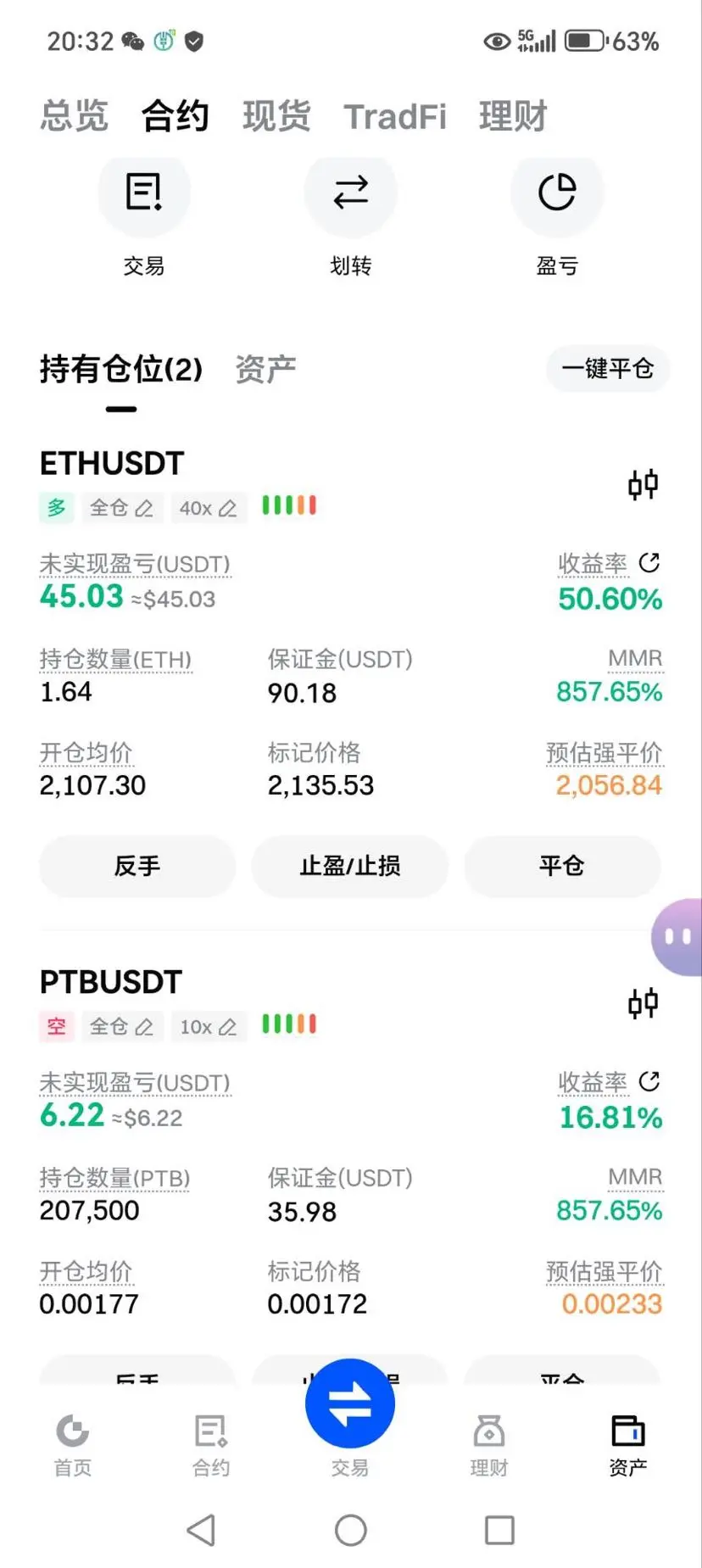The image size is (702, 1568).
Task: Open the chart icon for ETHUSDT
Action: click(x=643, y=485)
